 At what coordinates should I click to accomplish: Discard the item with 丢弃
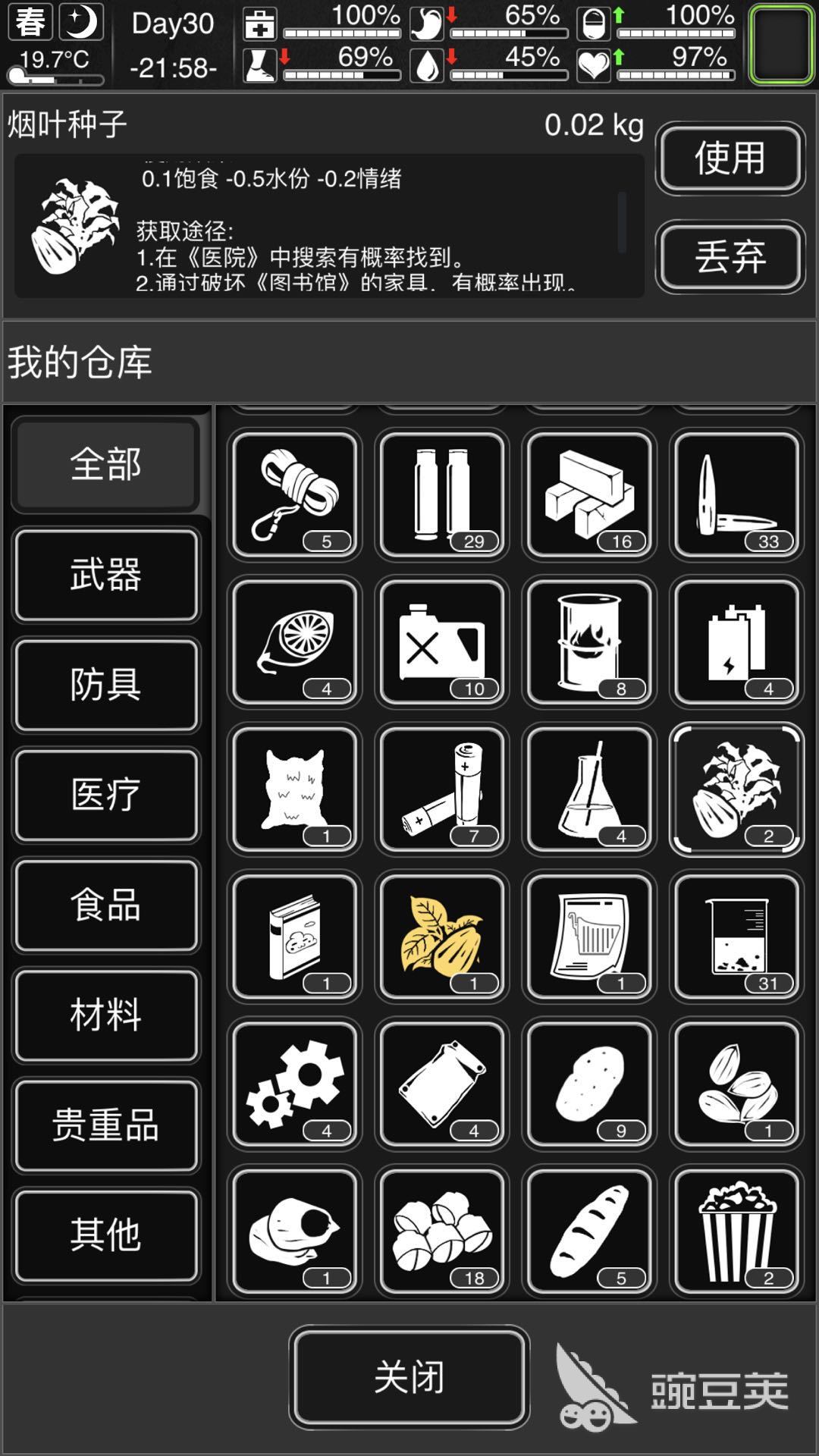coord(729,256)
